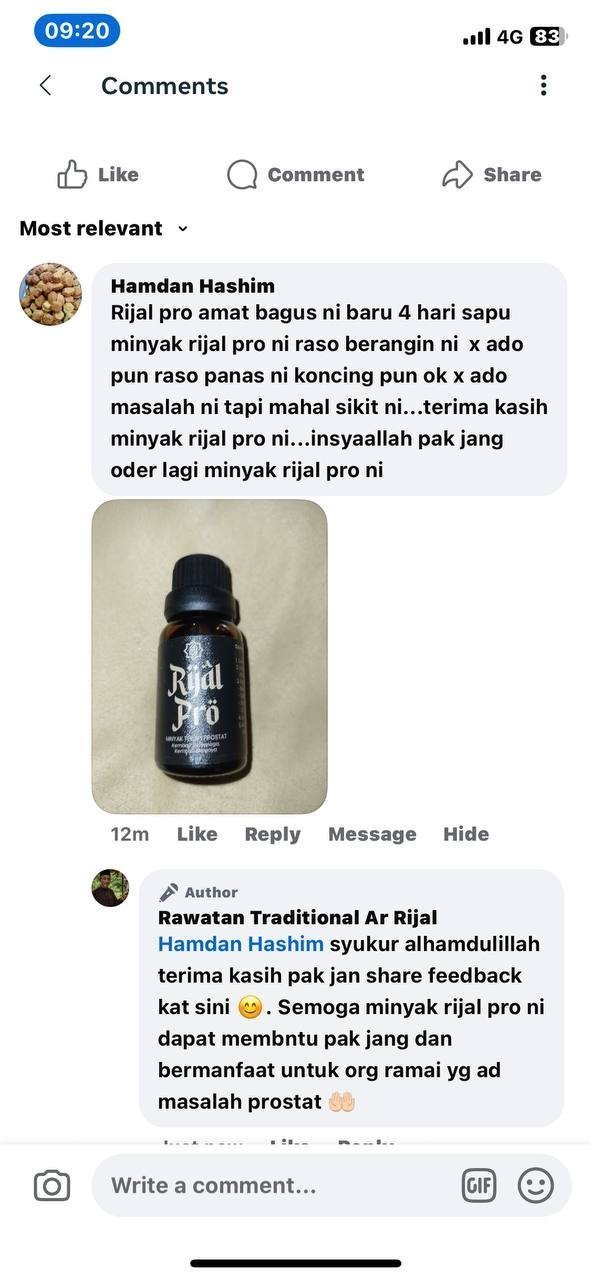Open Hamdan Hashim's profile picture

(50, 294)
